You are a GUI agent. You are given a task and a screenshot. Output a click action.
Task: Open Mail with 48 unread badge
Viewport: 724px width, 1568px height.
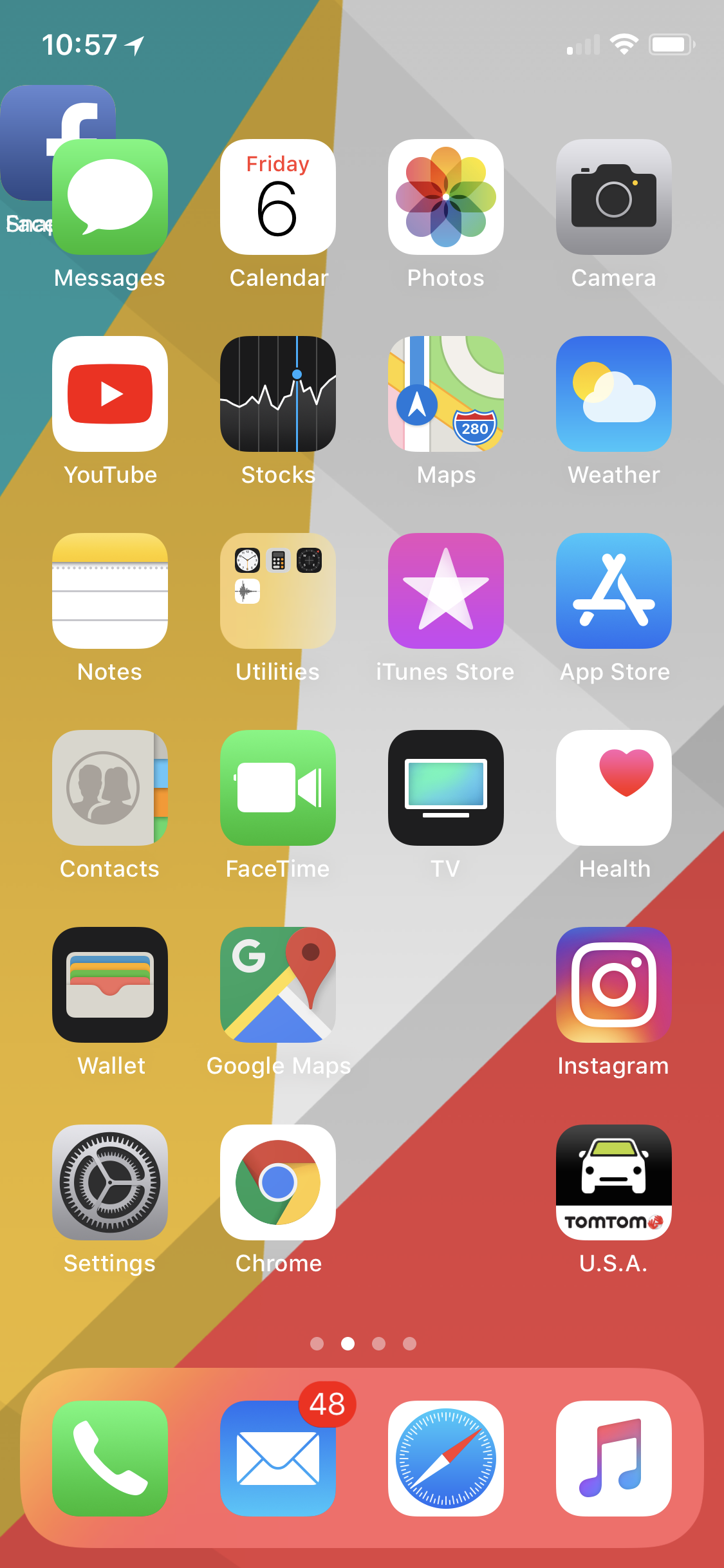[278, 1459]
